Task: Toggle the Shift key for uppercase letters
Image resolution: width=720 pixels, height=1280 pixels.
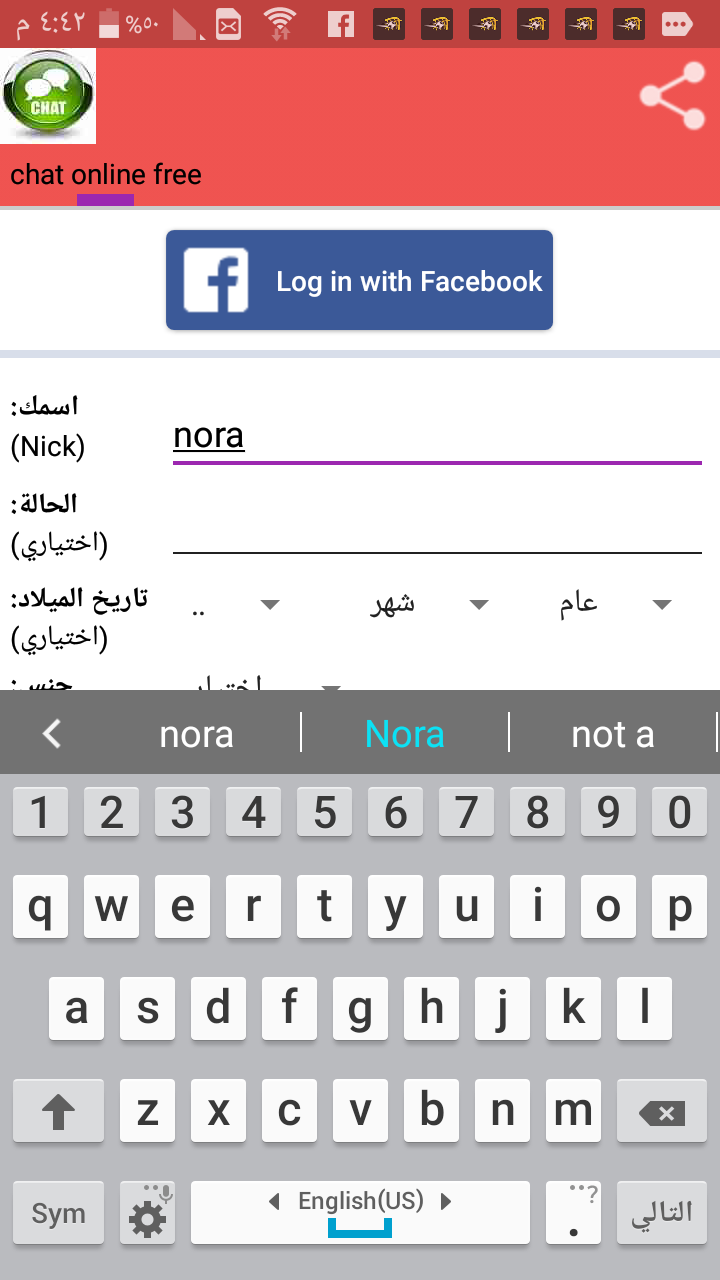Action: tap(58, 1110)
